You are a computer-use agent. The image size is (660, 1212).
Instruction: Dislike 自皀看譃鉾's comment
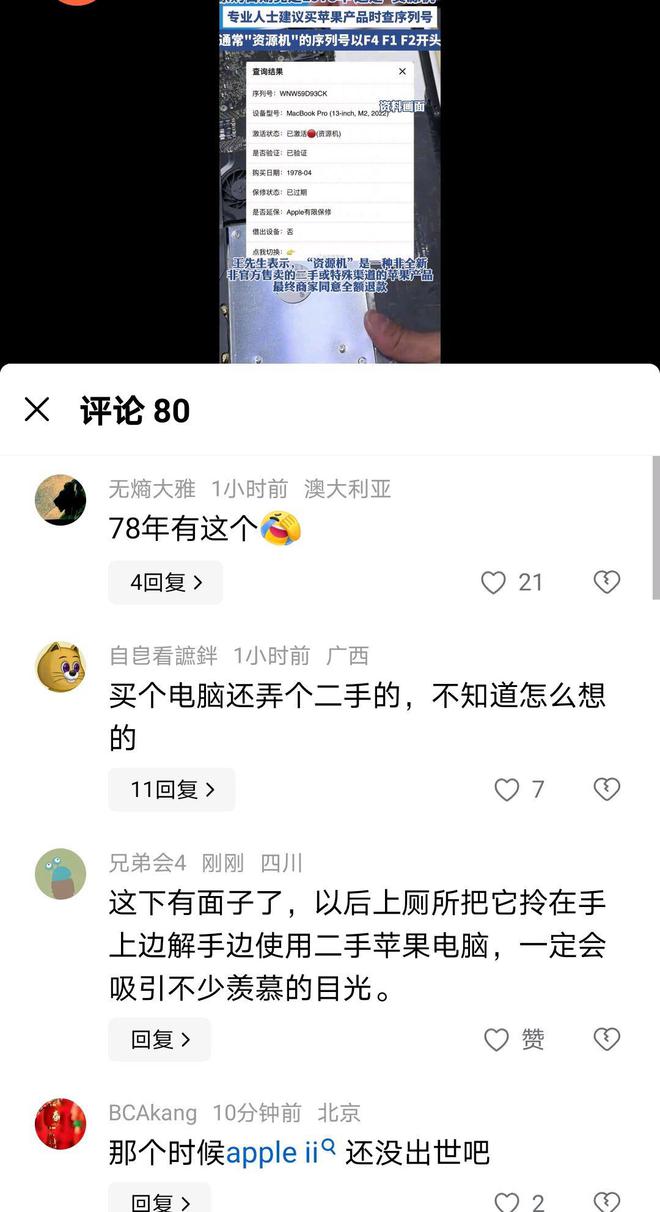coord(607,789)
